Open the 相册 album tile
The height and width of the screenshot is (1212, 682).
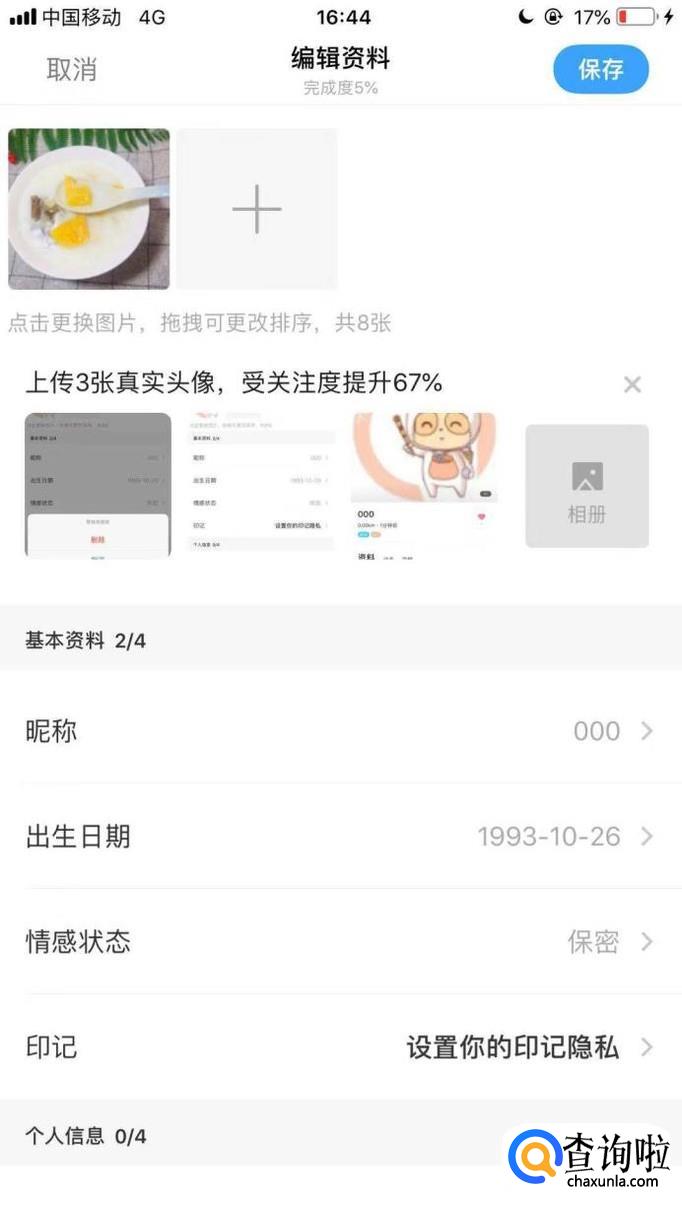point(587,486)
